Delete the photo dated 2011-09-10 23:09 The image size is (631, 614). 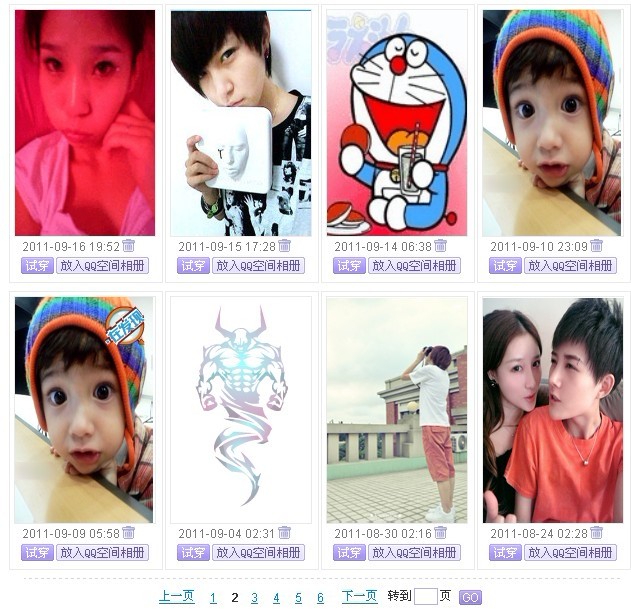(x=596, y=246)
